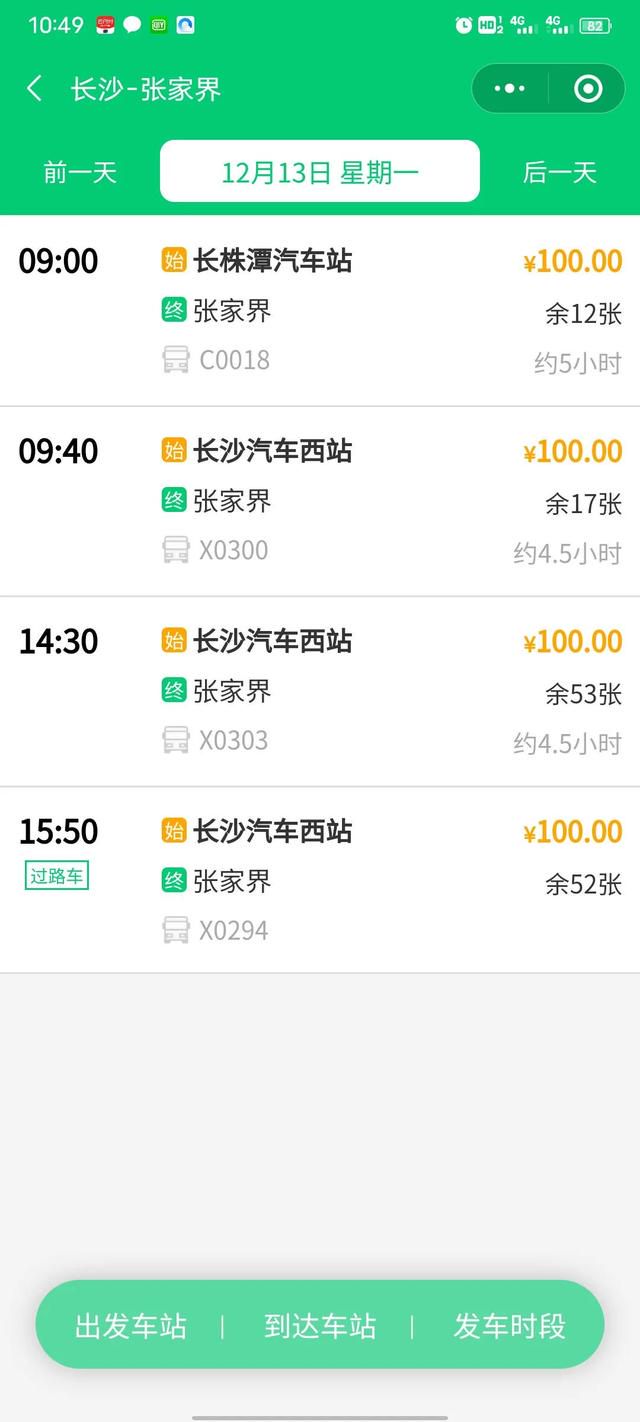Open the mini program more options menu
The height and width of the screenshot is (1422, 640).
(x=510, y=89)
